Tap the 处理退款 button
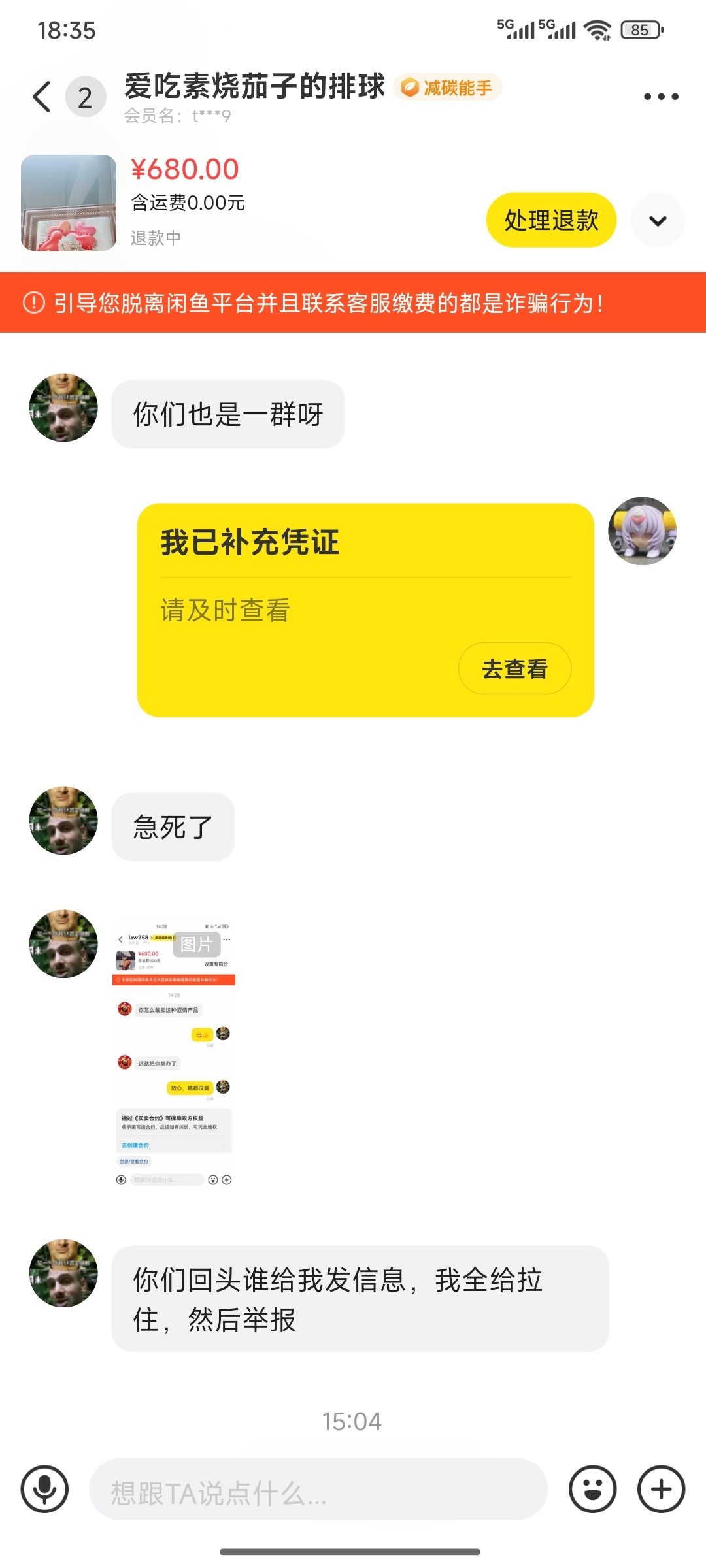The width and height of the screenshot is (706, 1568). [x=551, y=220]
